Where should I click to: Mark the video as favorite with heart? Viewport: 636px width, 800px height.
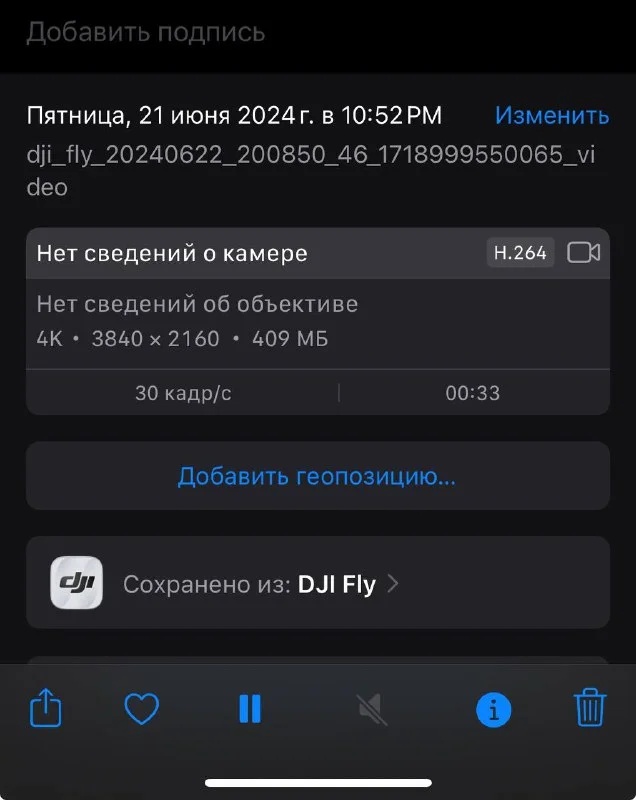tap(142, 709)
